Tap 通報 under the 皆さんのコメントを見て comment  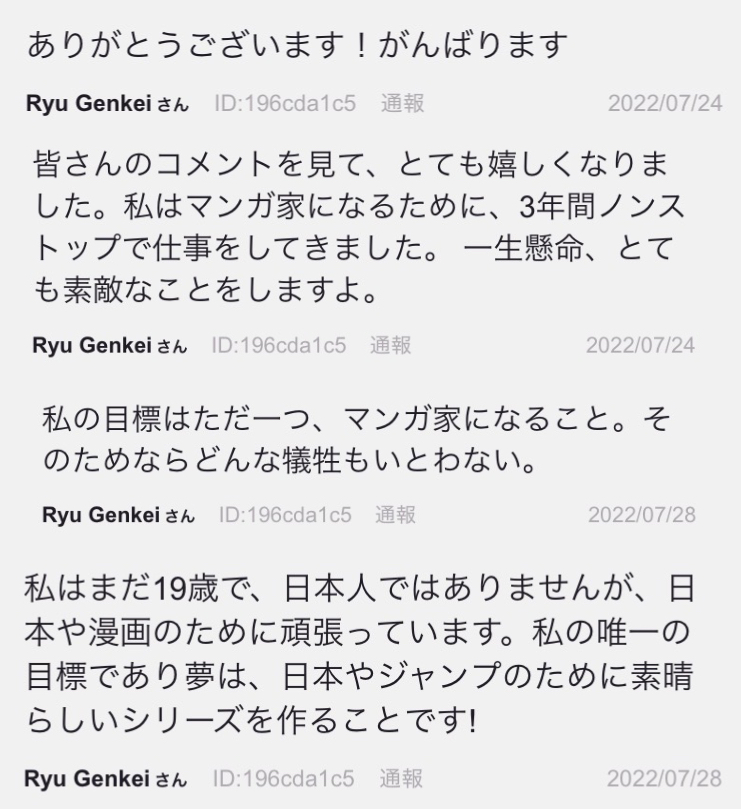390,346
